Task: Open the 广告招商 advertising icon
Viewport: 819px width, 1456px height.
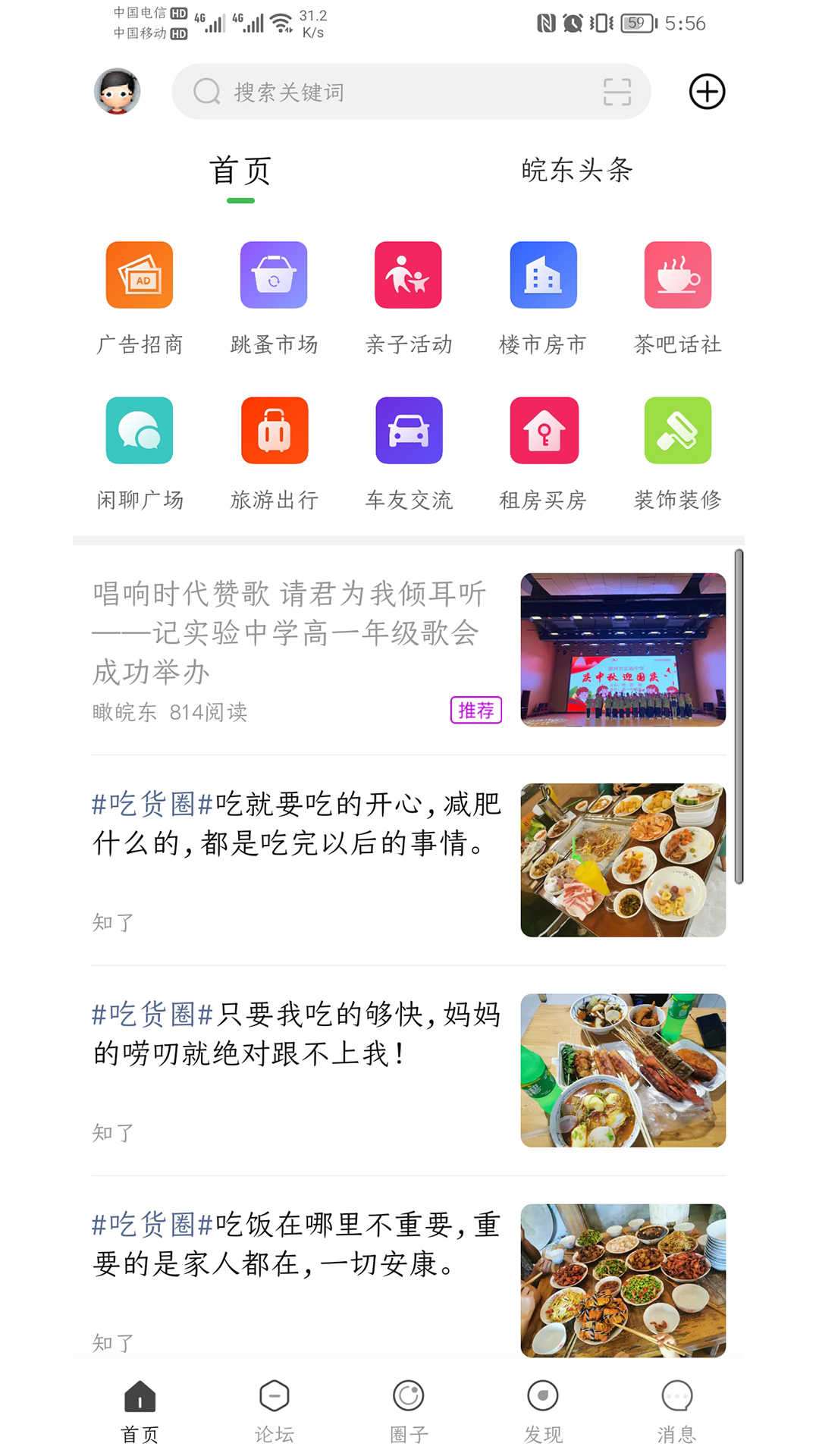Action: (140, 275)
